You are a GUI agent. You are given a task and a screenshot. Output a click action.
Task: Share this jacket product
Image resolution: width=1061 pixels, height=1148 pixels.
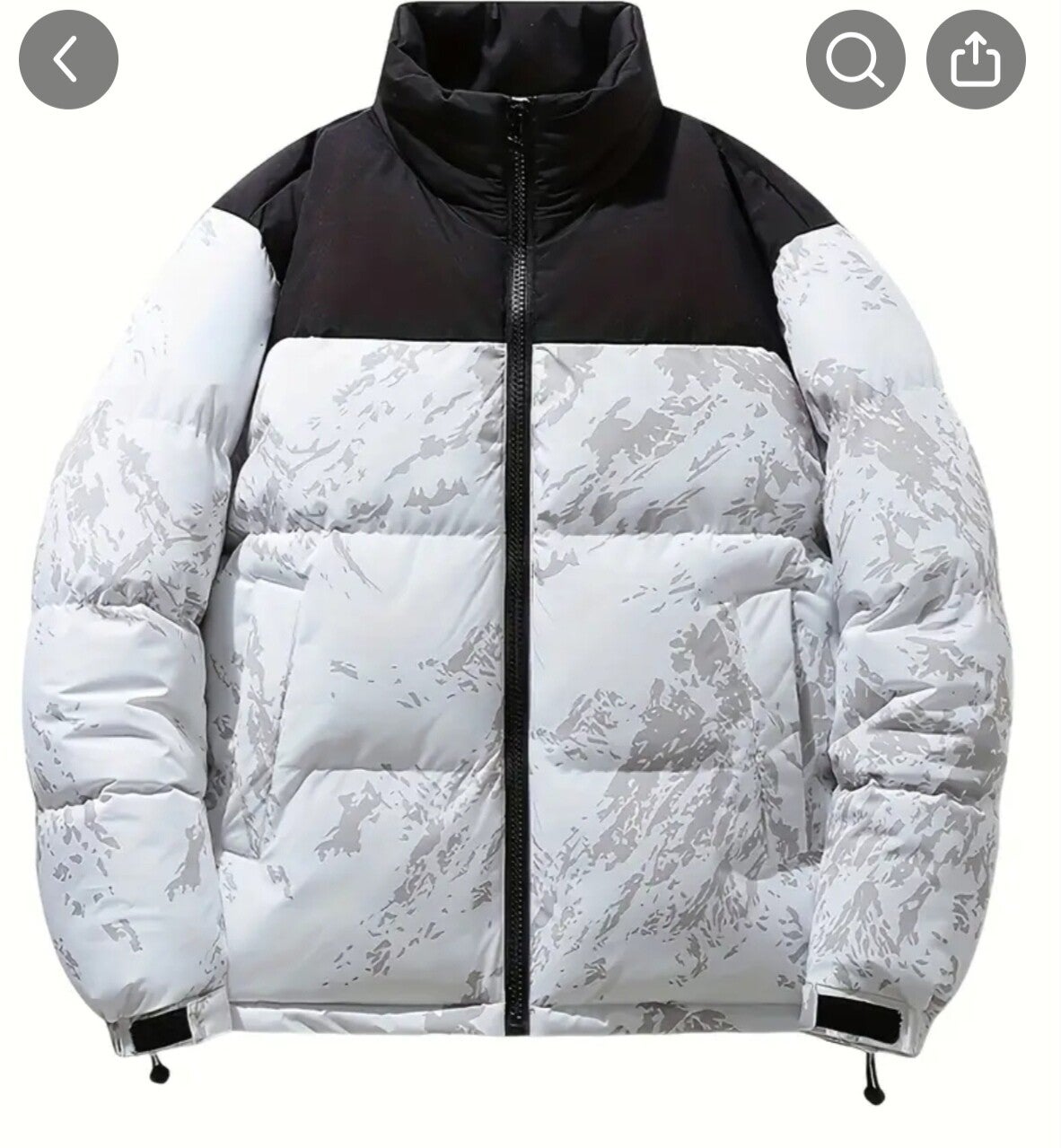tap(976, 59)
